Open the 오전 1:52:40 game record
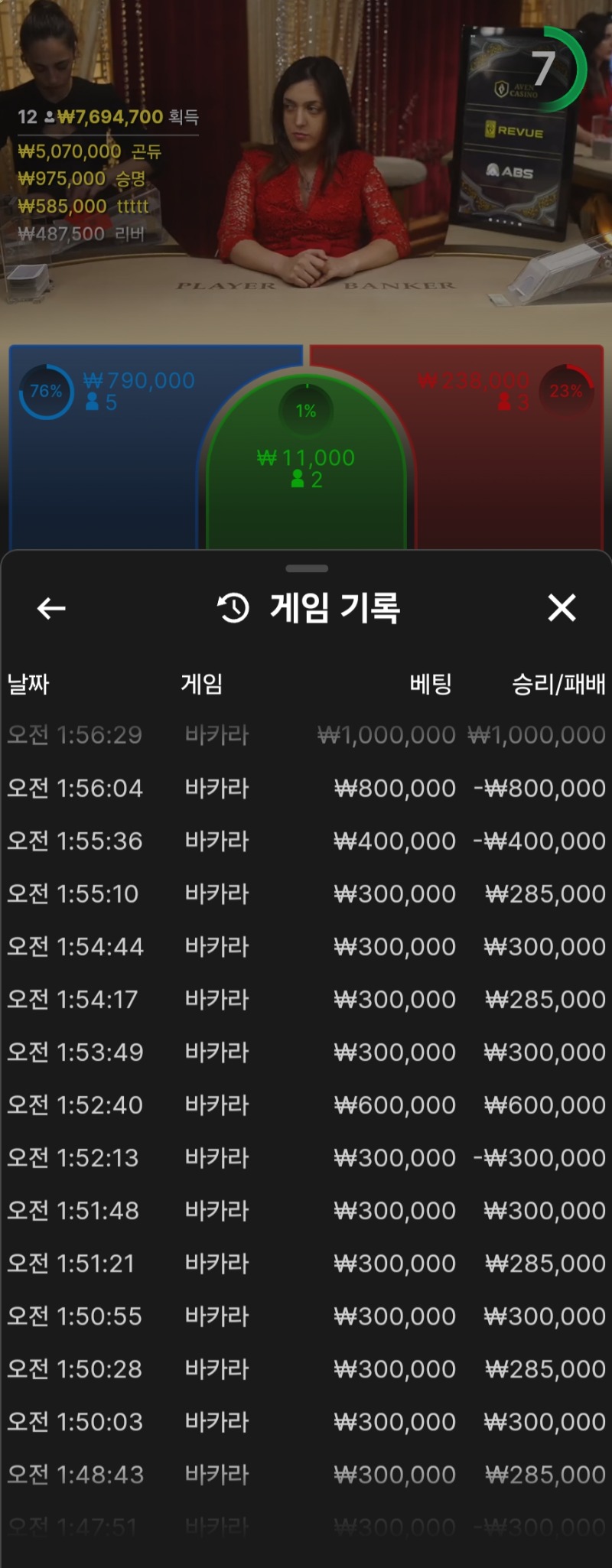This screenshot has width=612, height=1568. click(x=306, y=1104)
